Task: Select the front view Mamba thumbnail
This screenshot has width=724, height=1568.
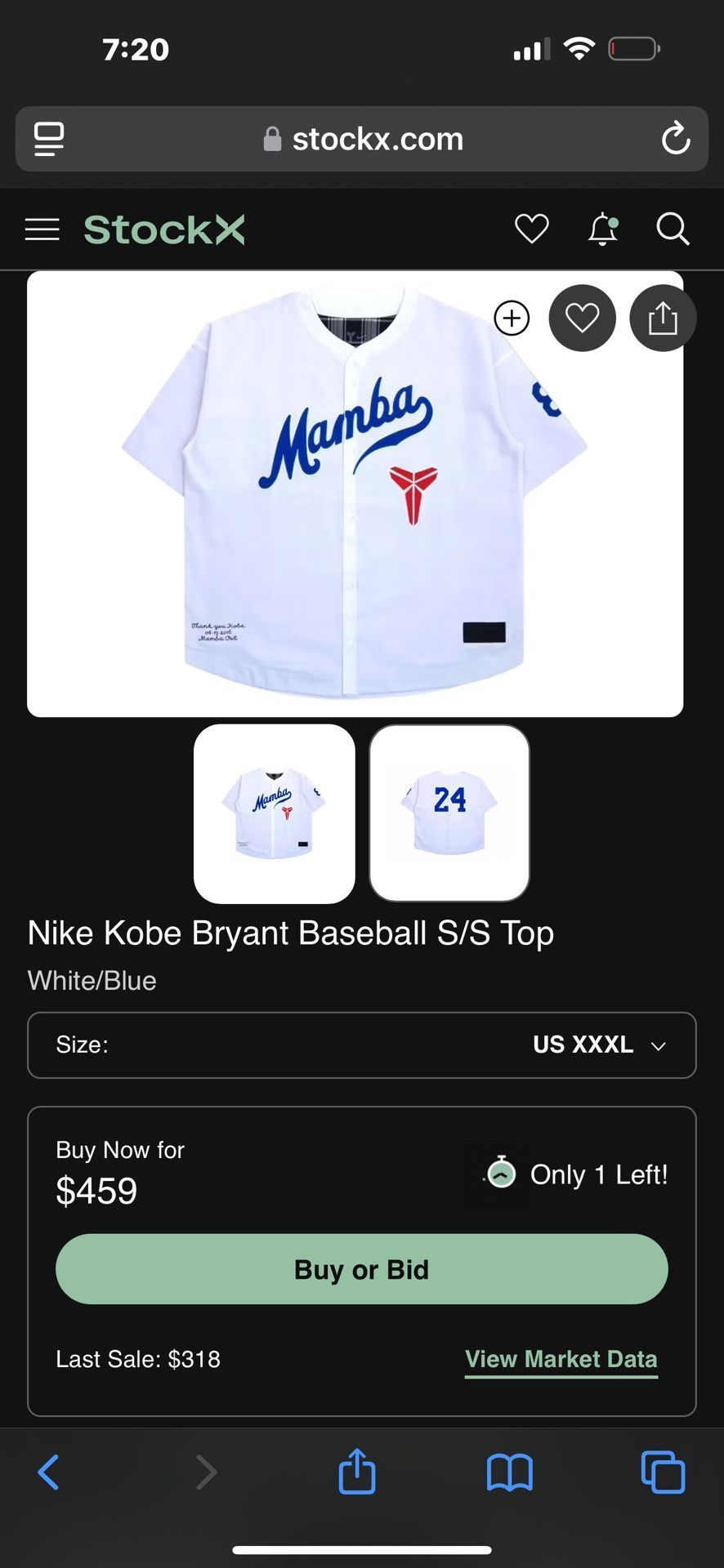Action: point(275,813)
